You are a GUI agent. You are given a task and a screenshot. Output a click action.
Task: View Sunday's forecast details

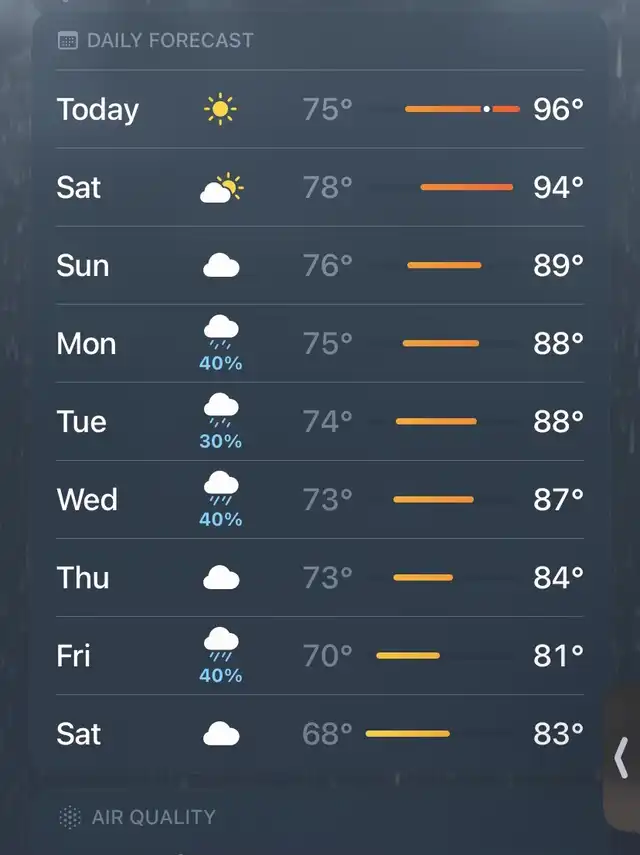click(320, 265)
